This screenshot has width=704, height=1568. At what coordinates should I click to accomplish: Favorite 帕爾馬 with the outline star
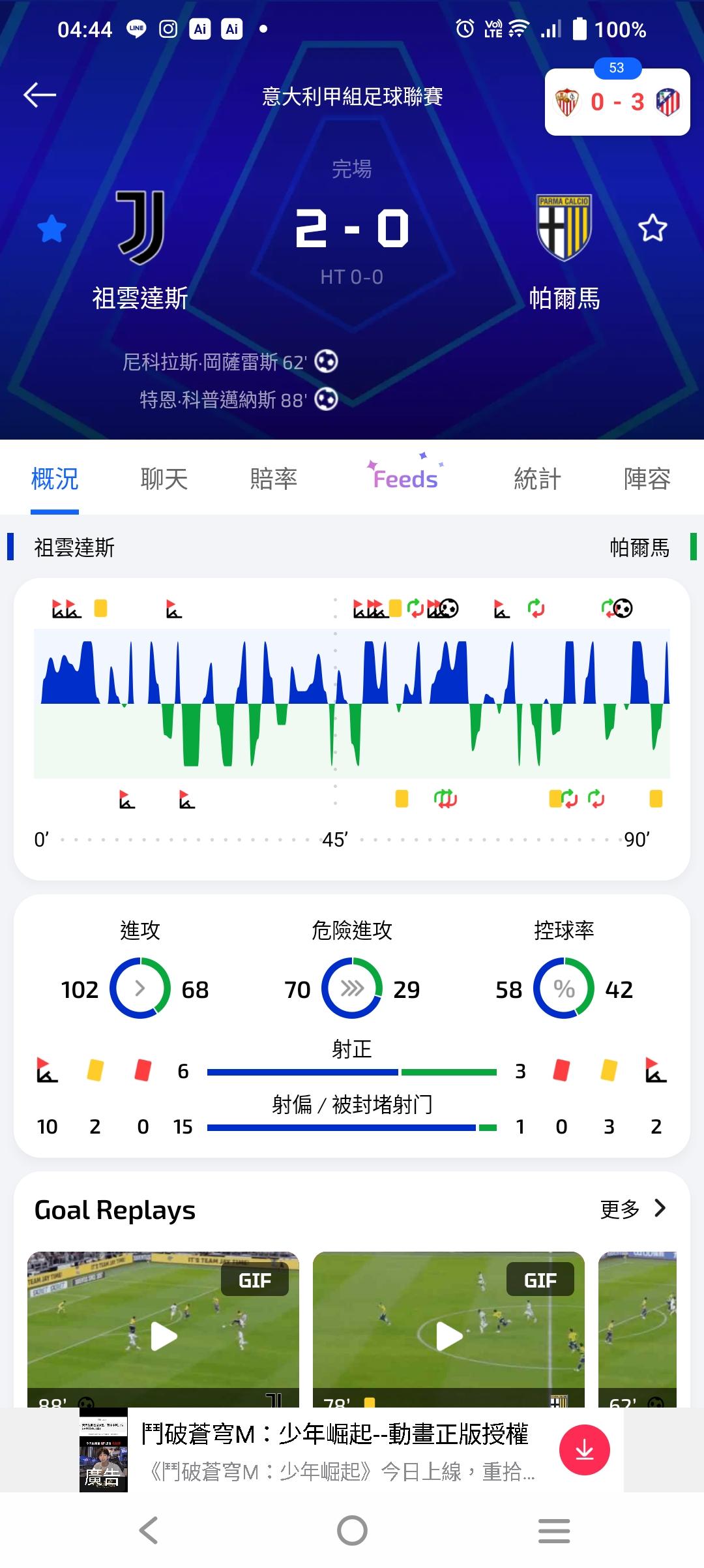point(653,228)
